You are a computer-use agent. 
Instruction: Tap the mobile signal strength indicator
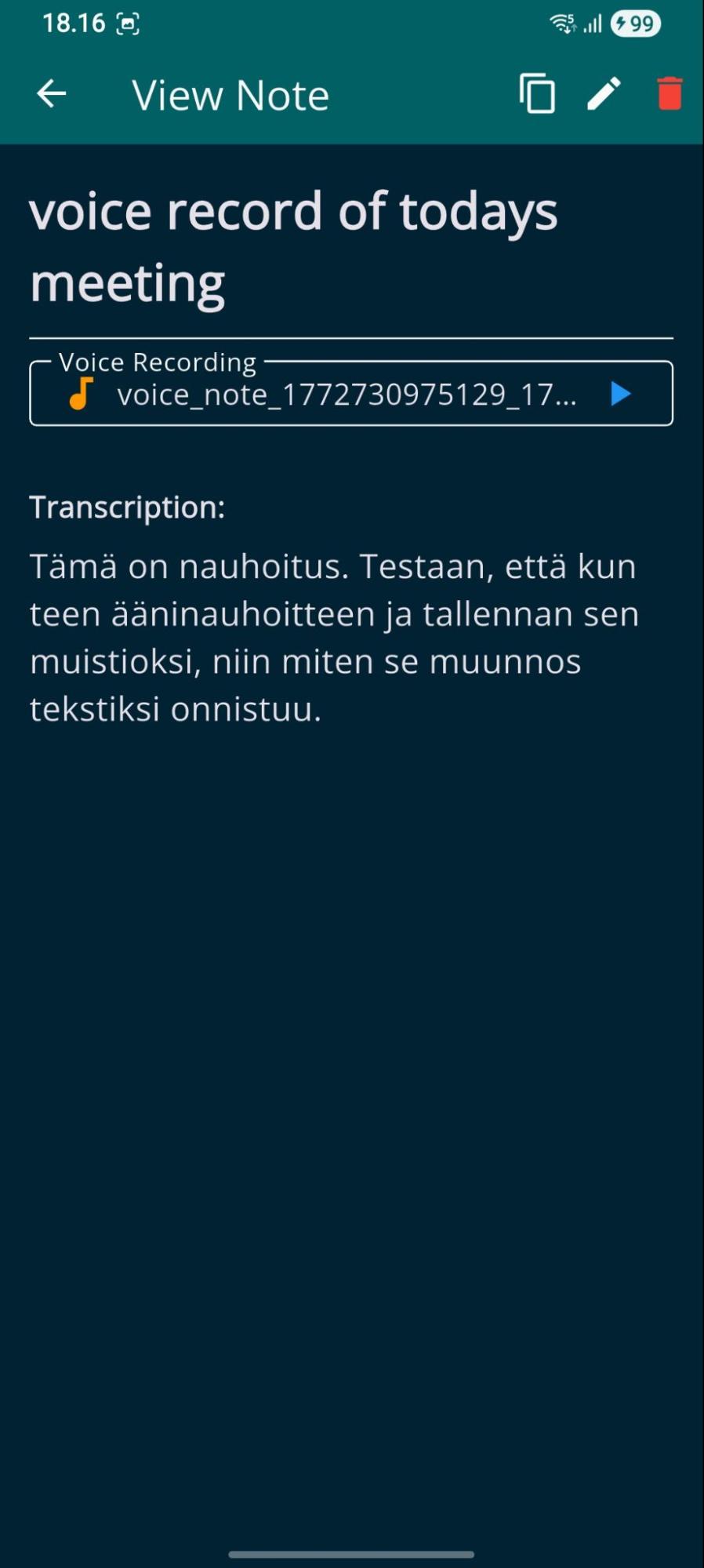click(594, 24)
